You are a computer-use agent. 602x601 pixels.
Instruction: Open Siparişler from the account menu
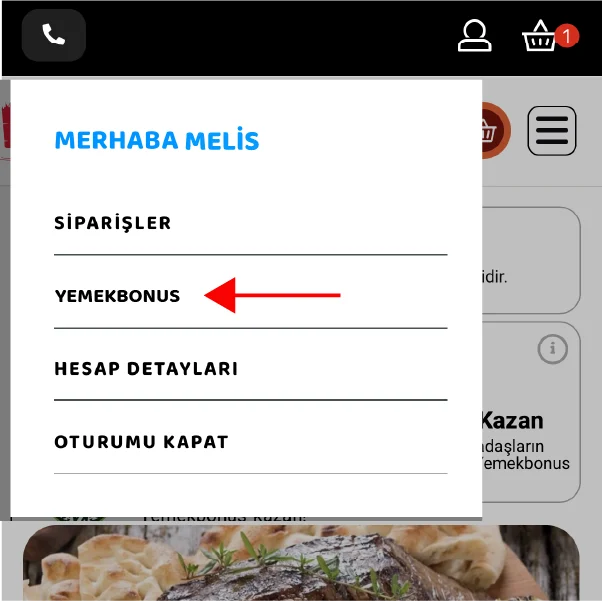[113, 223]
